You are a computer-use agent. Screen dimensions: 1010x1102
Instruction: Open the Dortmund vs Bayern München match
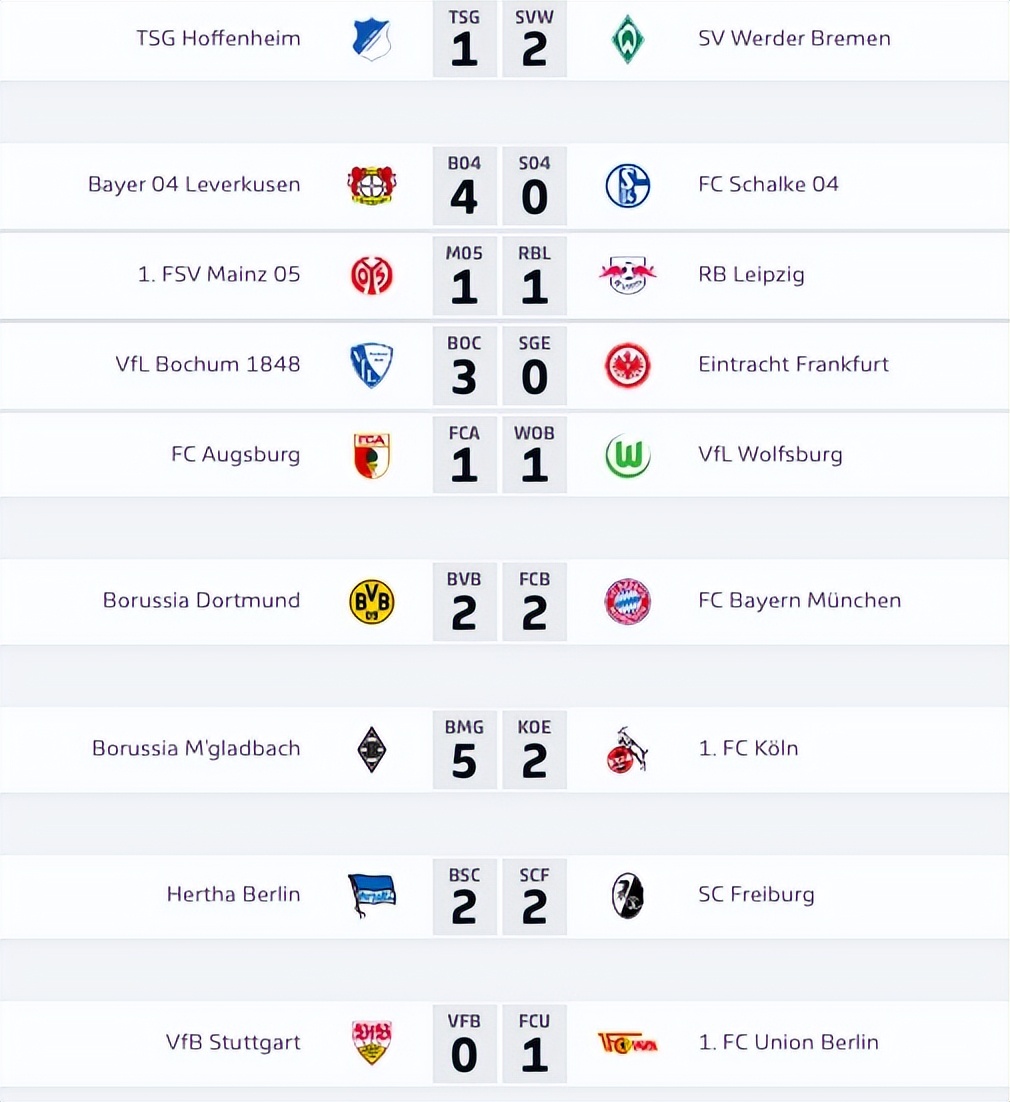coord(499,602)
